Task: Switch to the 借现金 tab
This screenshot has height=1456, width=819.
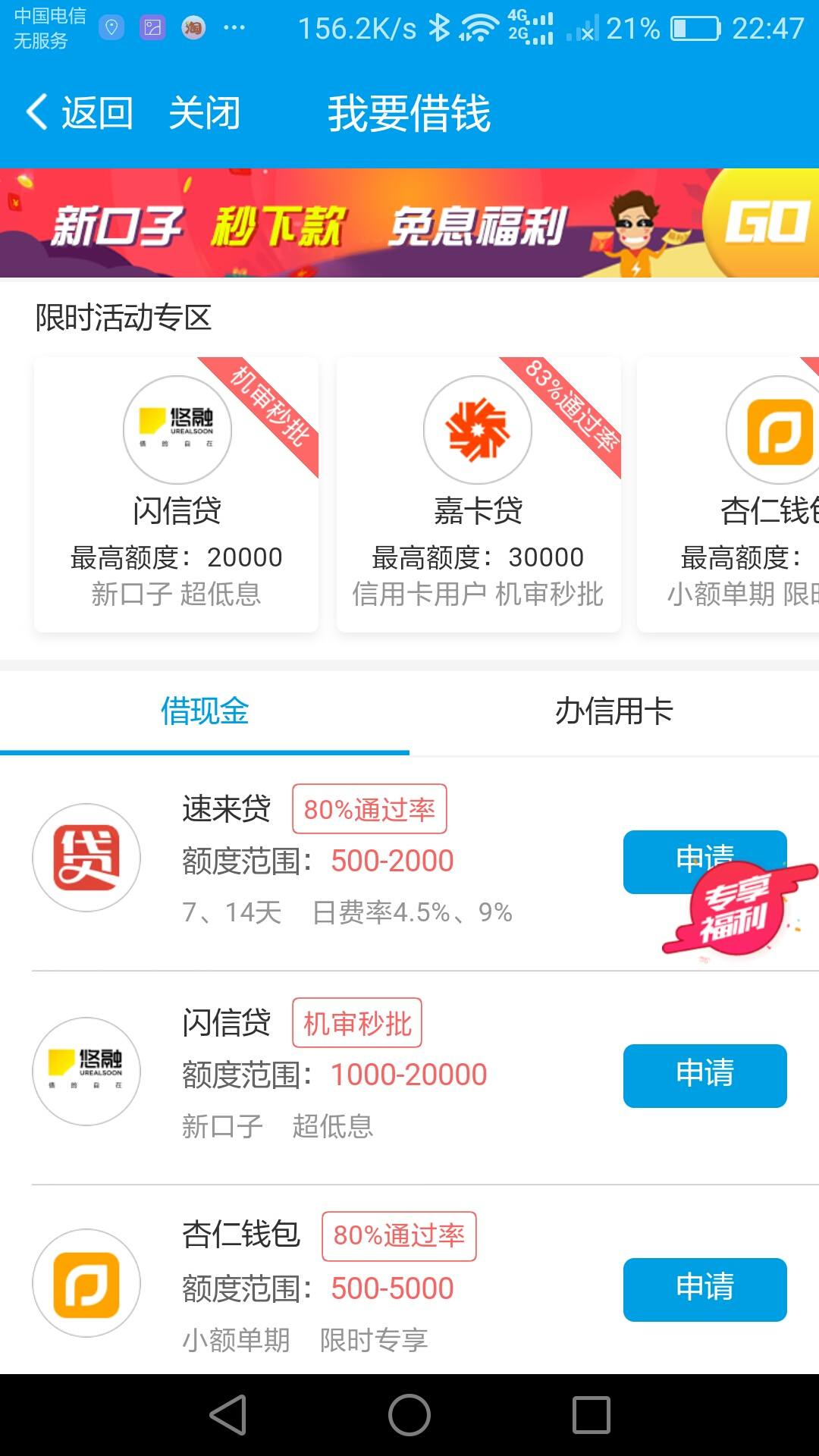Action: click(205, 711)
